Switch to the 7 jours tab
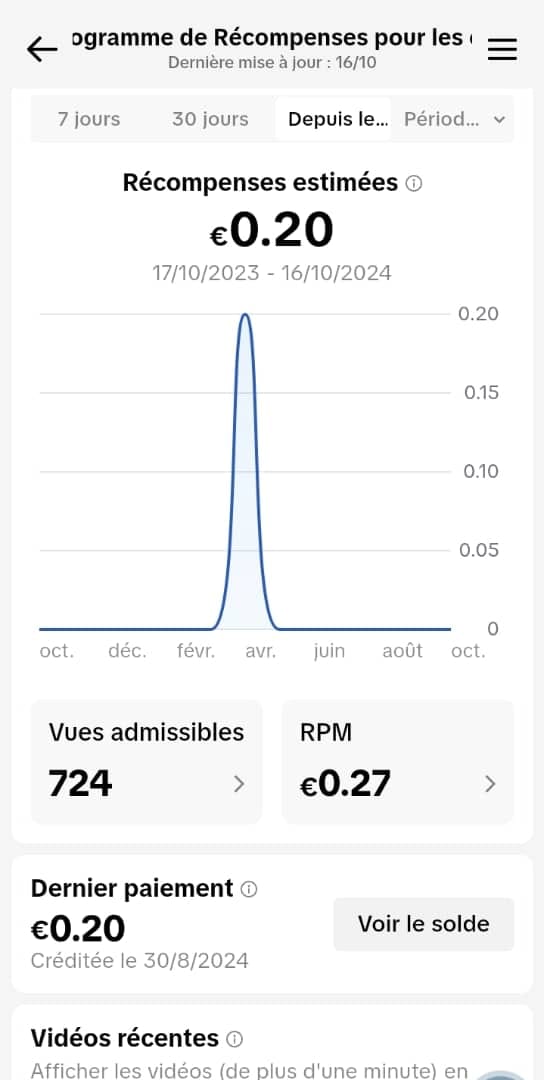 click(x=89, y=119)
